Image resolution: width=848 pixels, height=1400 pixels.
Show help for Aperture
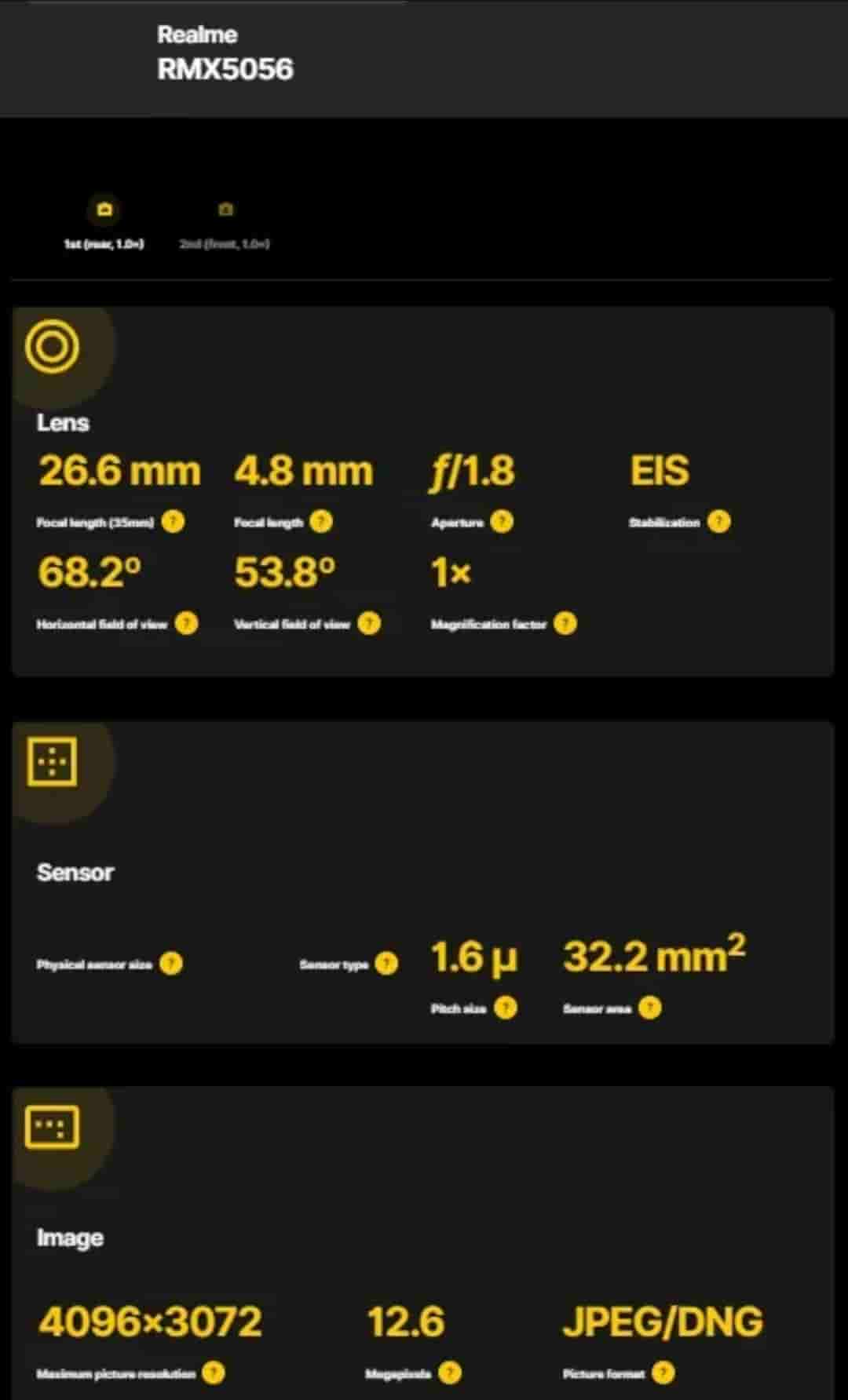pyautogui.click(x=502, y=522)
